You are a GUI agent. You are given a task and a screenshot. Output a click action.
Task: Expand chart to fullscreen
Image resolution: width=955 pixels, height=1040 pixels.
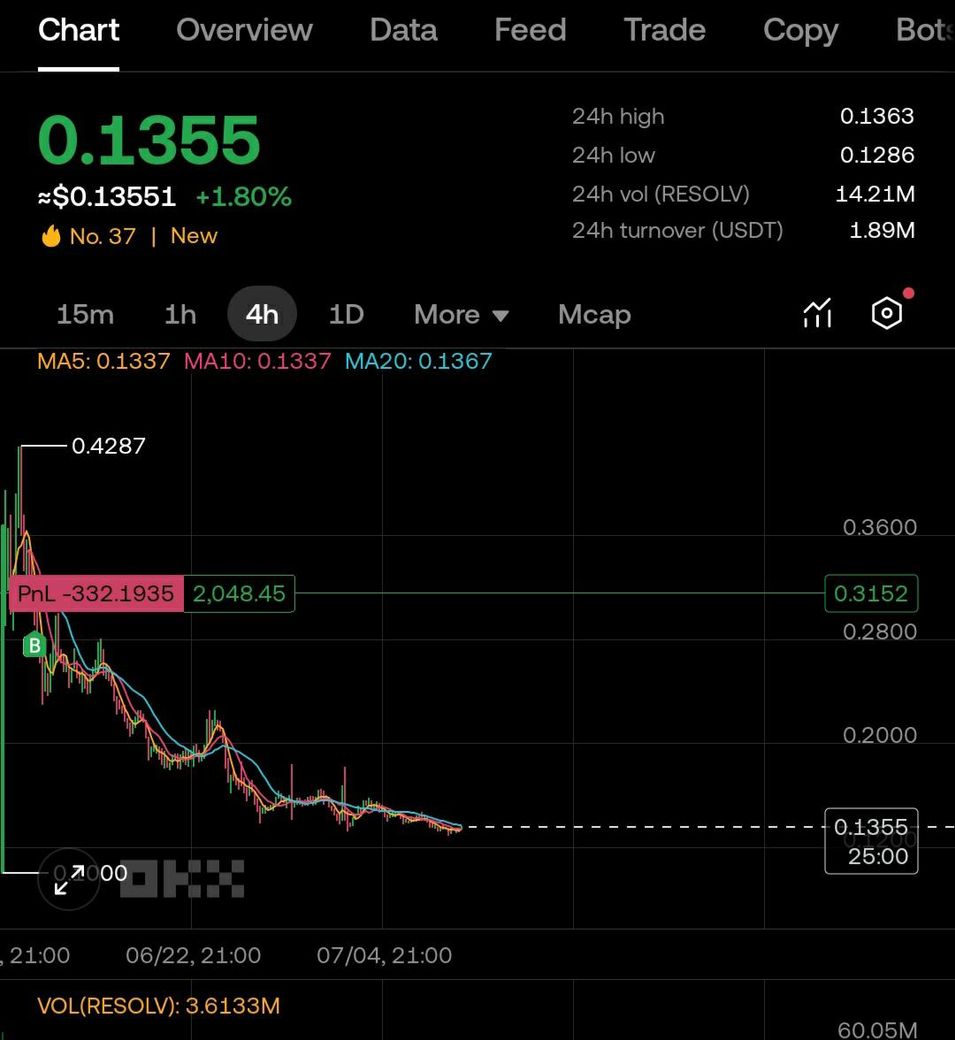coord(69,879)
